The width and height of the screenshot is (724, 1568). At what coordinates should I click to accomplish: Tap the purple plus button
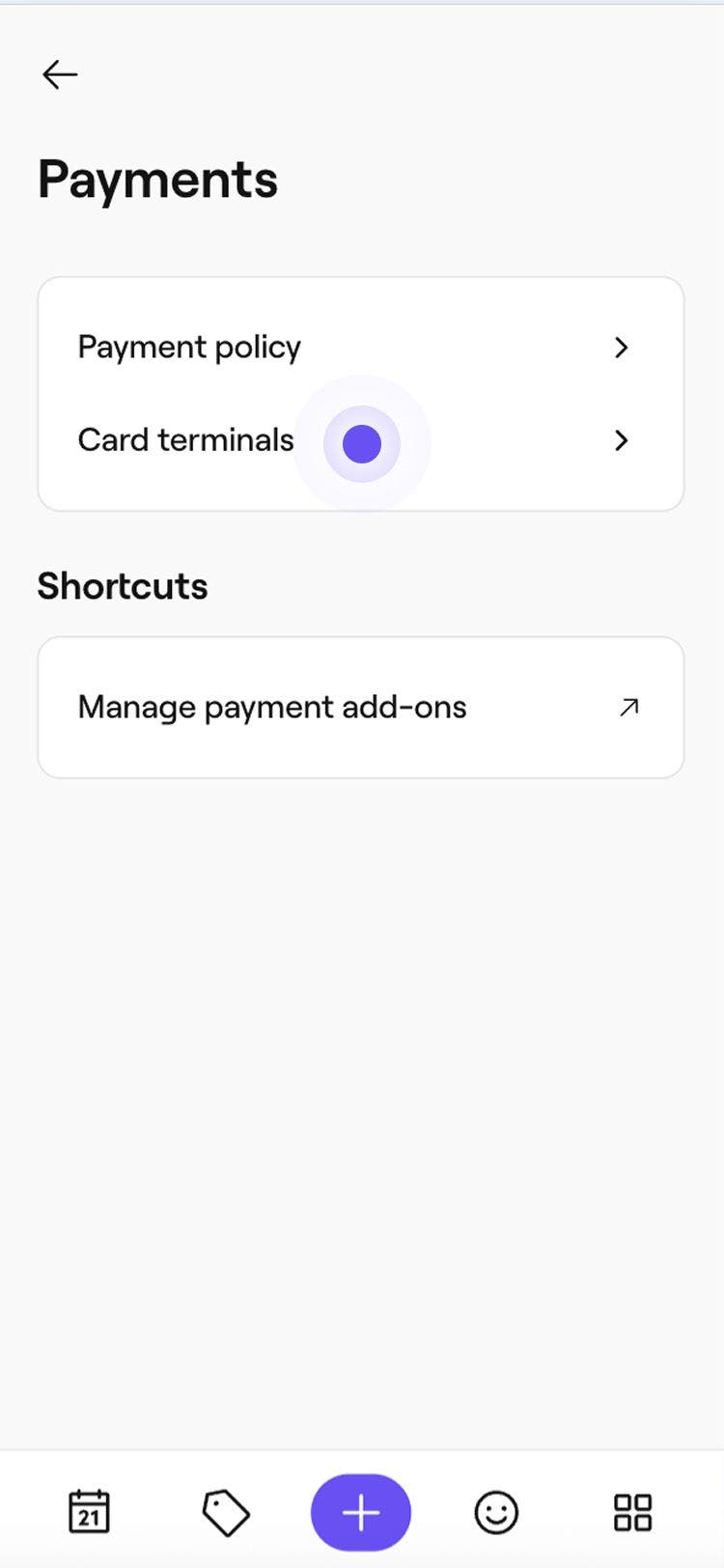click(x=361, y=1512)
